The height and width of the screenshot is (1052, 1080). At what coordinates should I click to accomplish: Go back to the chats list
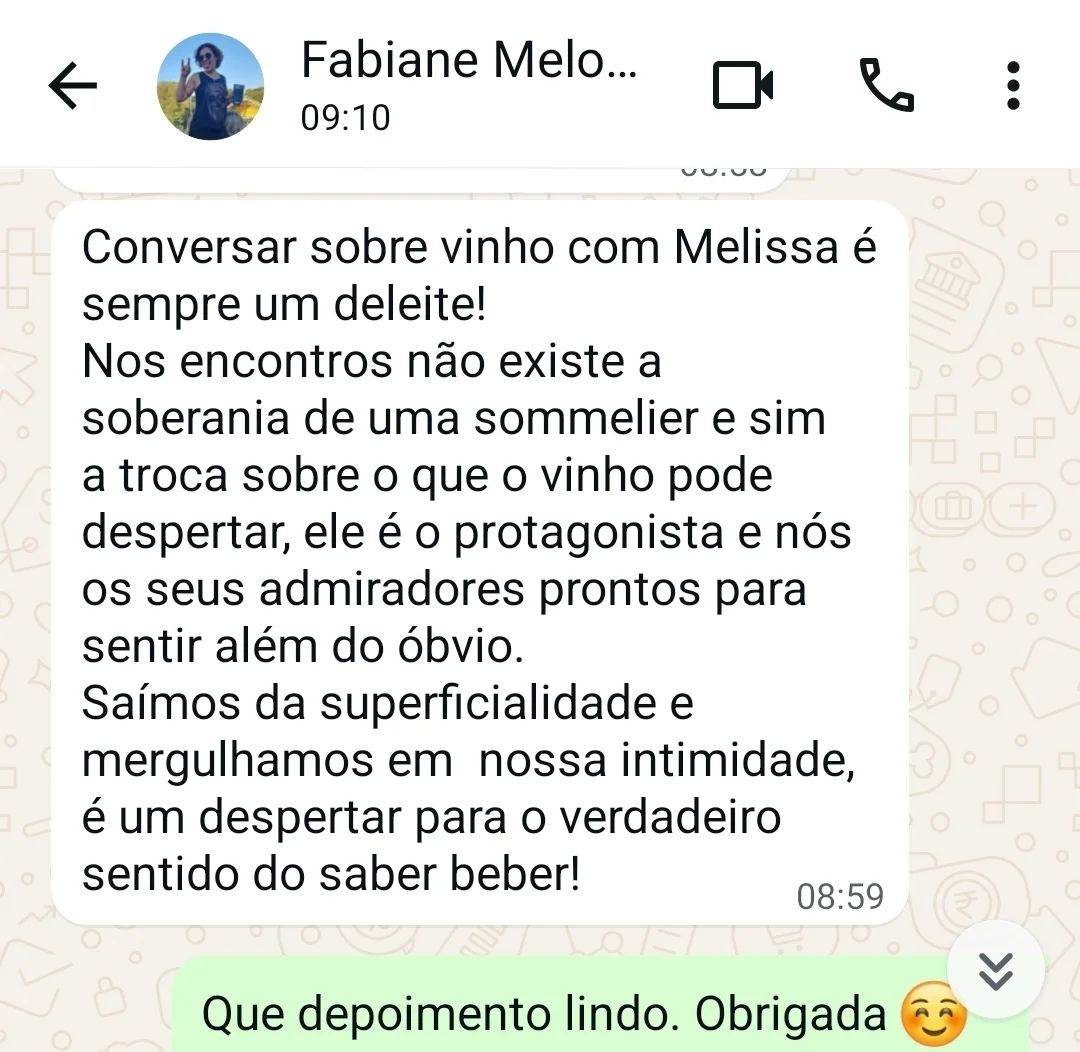point(73,87)
